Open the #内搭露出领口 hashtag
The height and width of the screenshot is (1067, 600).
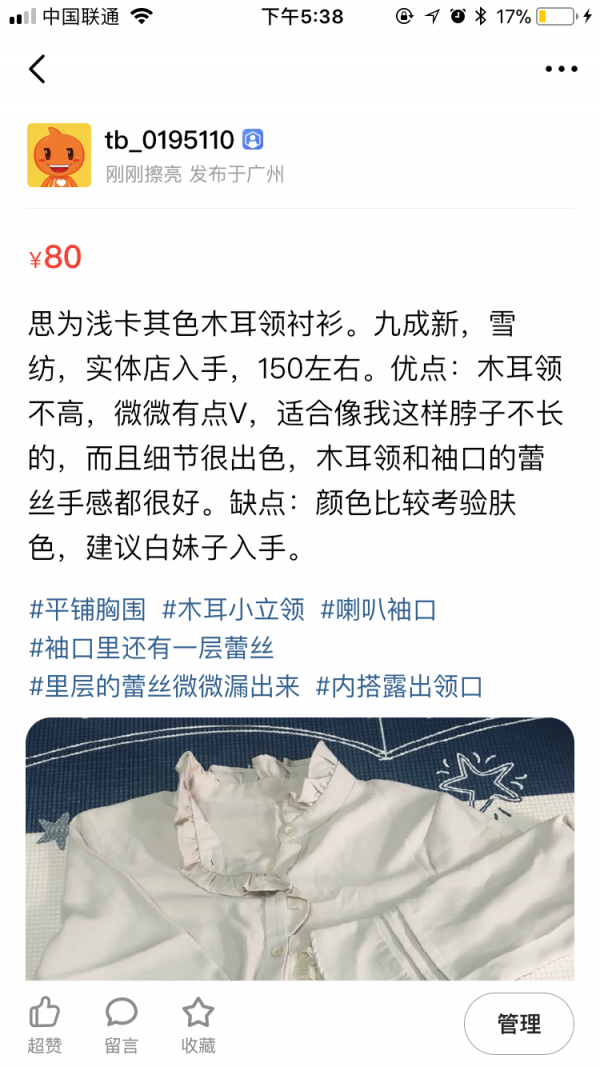[x=399, y=686]
